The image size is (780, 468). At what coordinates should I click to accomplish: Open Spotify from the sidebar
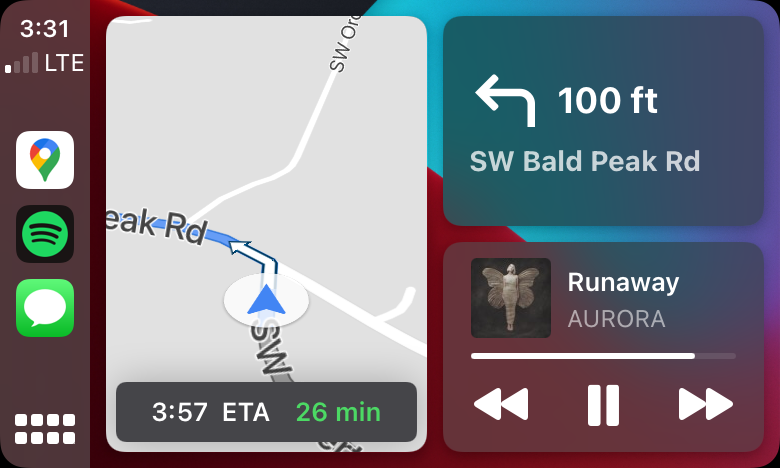(x=45, y=234)
